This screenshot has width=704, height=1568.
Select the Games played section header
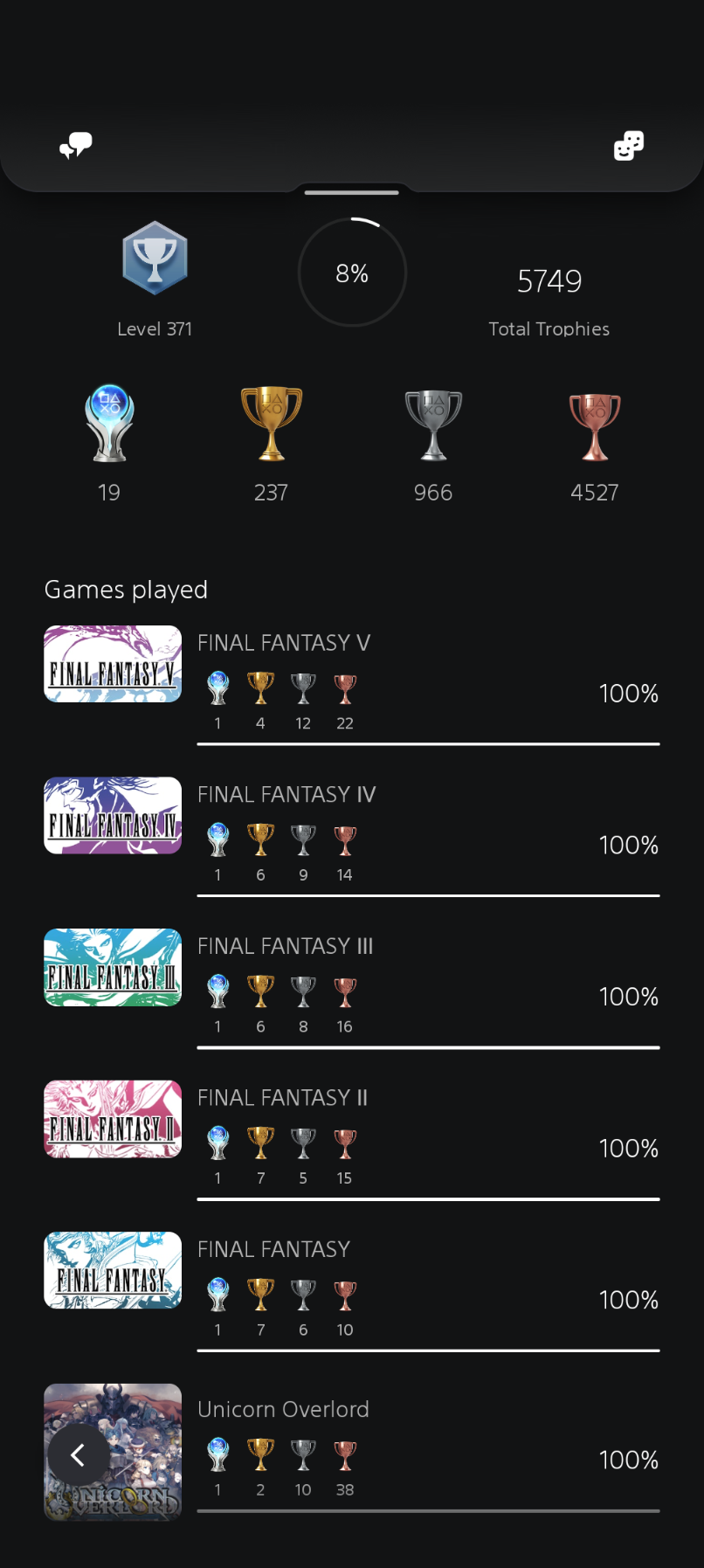[x=125, y=589]
